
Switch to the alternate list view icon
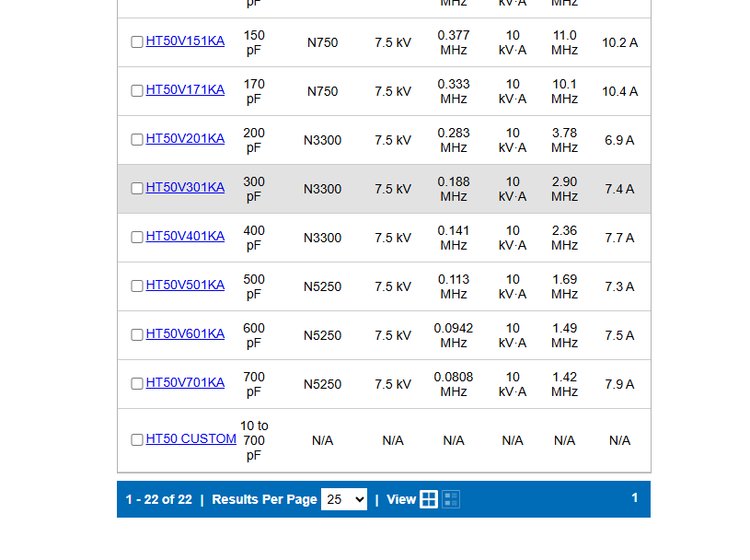click(x=451, y=499)
